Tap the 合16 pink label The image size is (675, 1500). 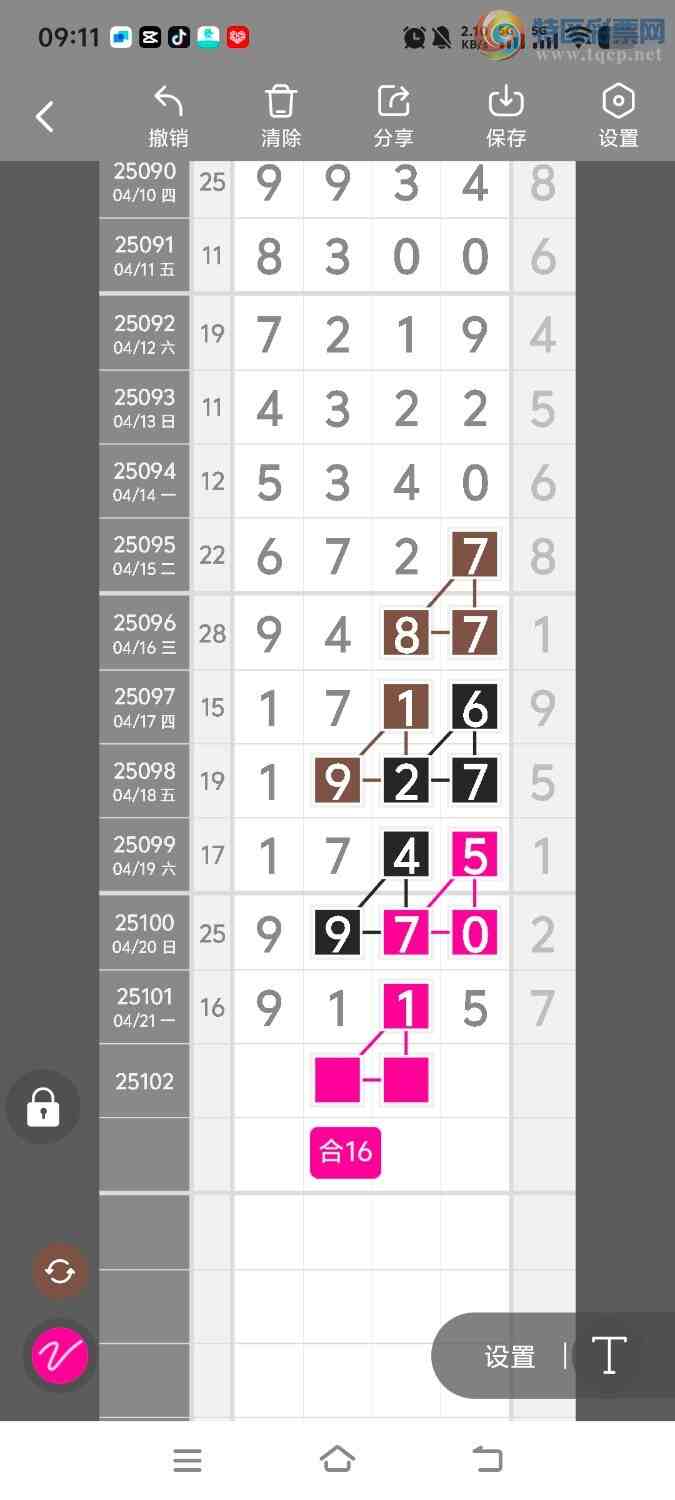coord(345,1152)
